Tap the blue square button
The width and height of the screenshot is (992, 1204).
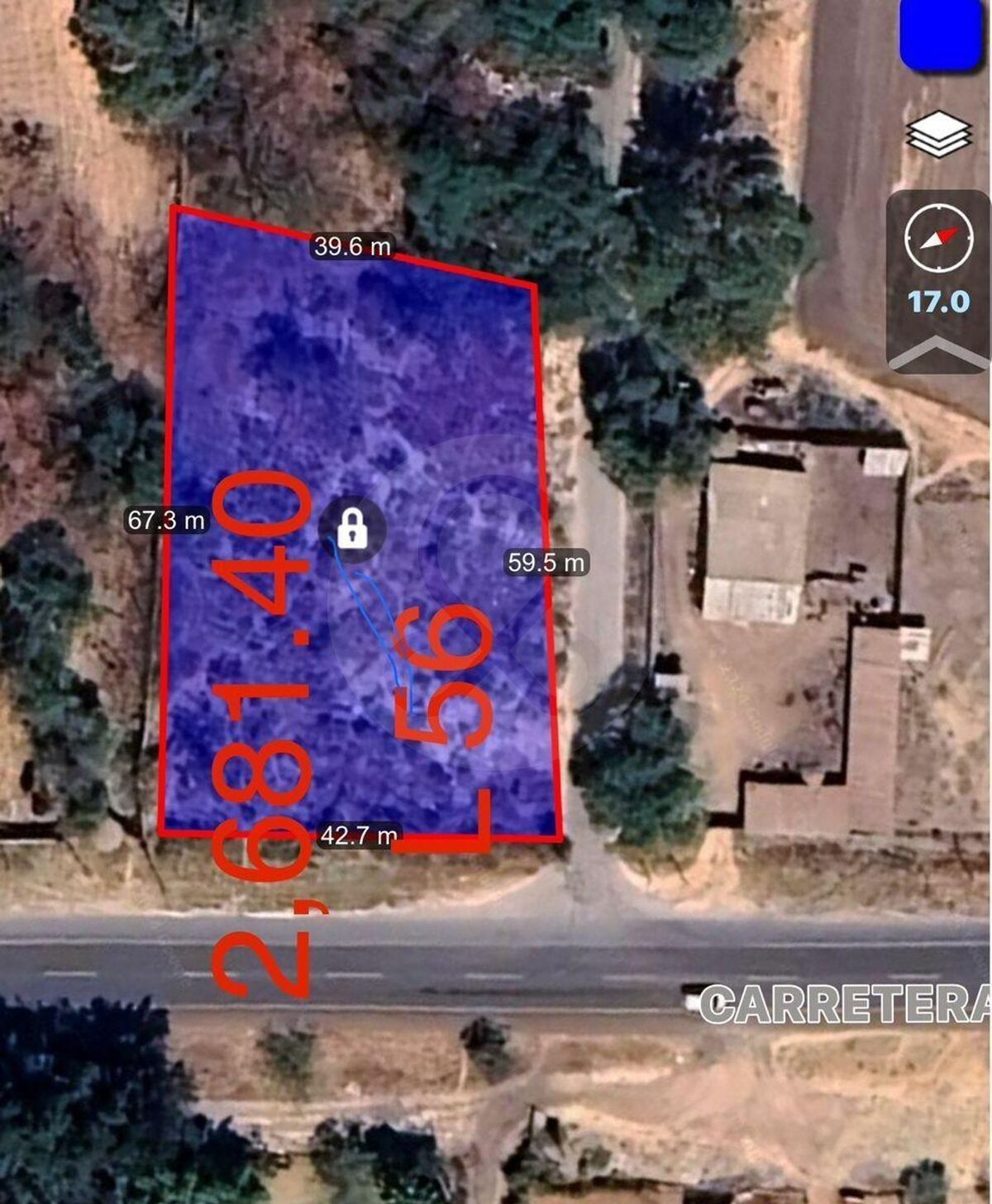click(940, 33)
